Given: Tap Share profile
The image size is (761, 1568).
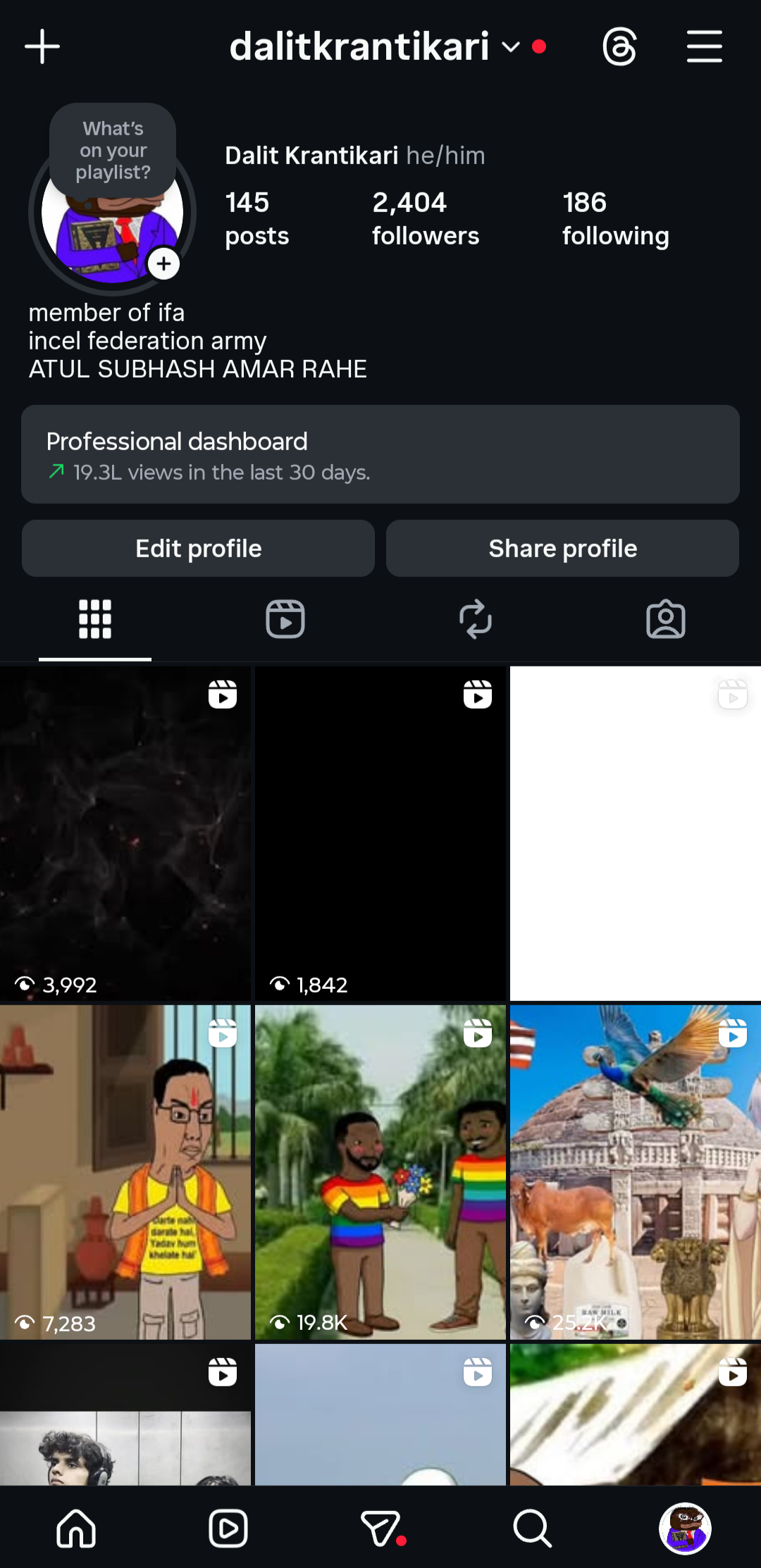Looking at the screenshot, I should pyautogui.click(x=562, y=549).
